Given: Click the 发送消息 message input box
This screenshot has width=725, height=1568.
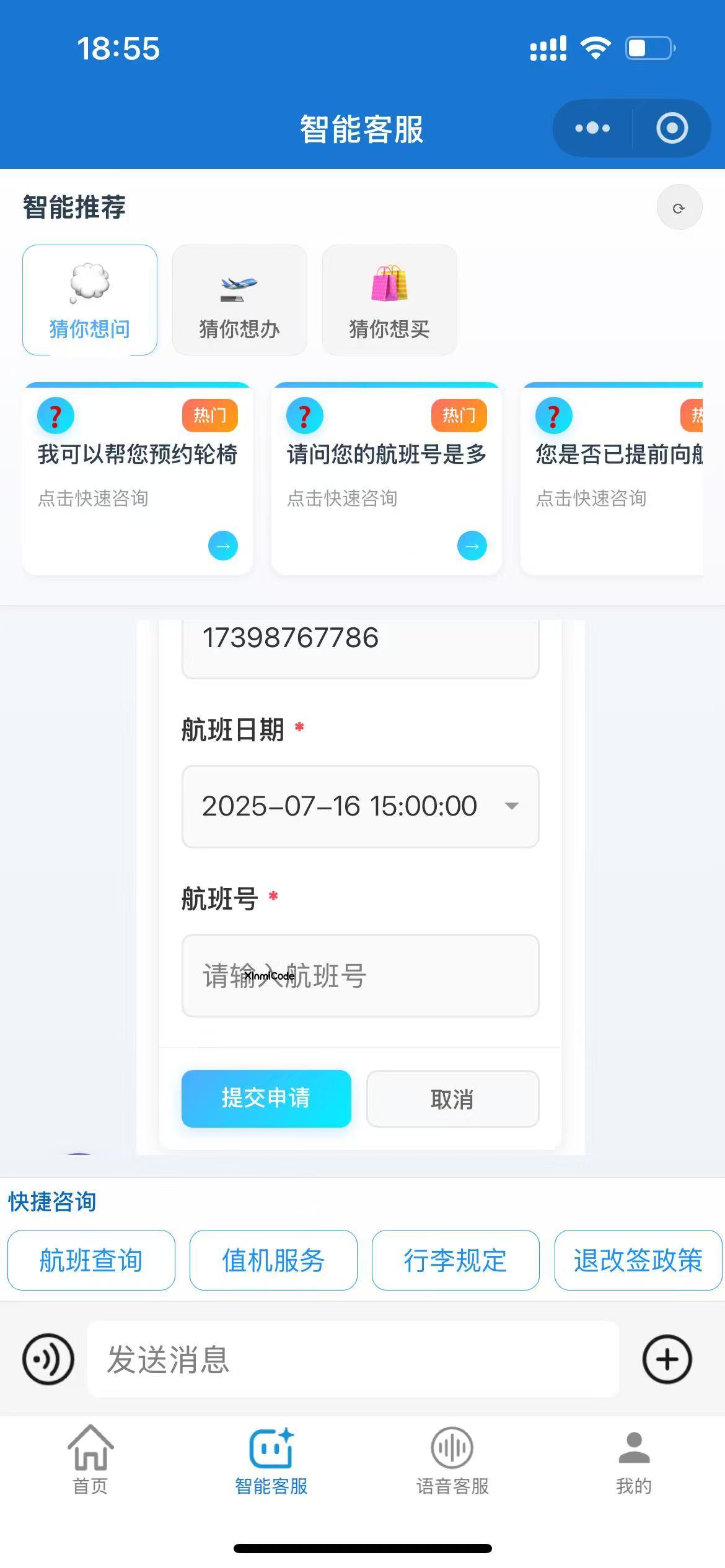Looking at the screenshot, I should (x=353, y=1360).
